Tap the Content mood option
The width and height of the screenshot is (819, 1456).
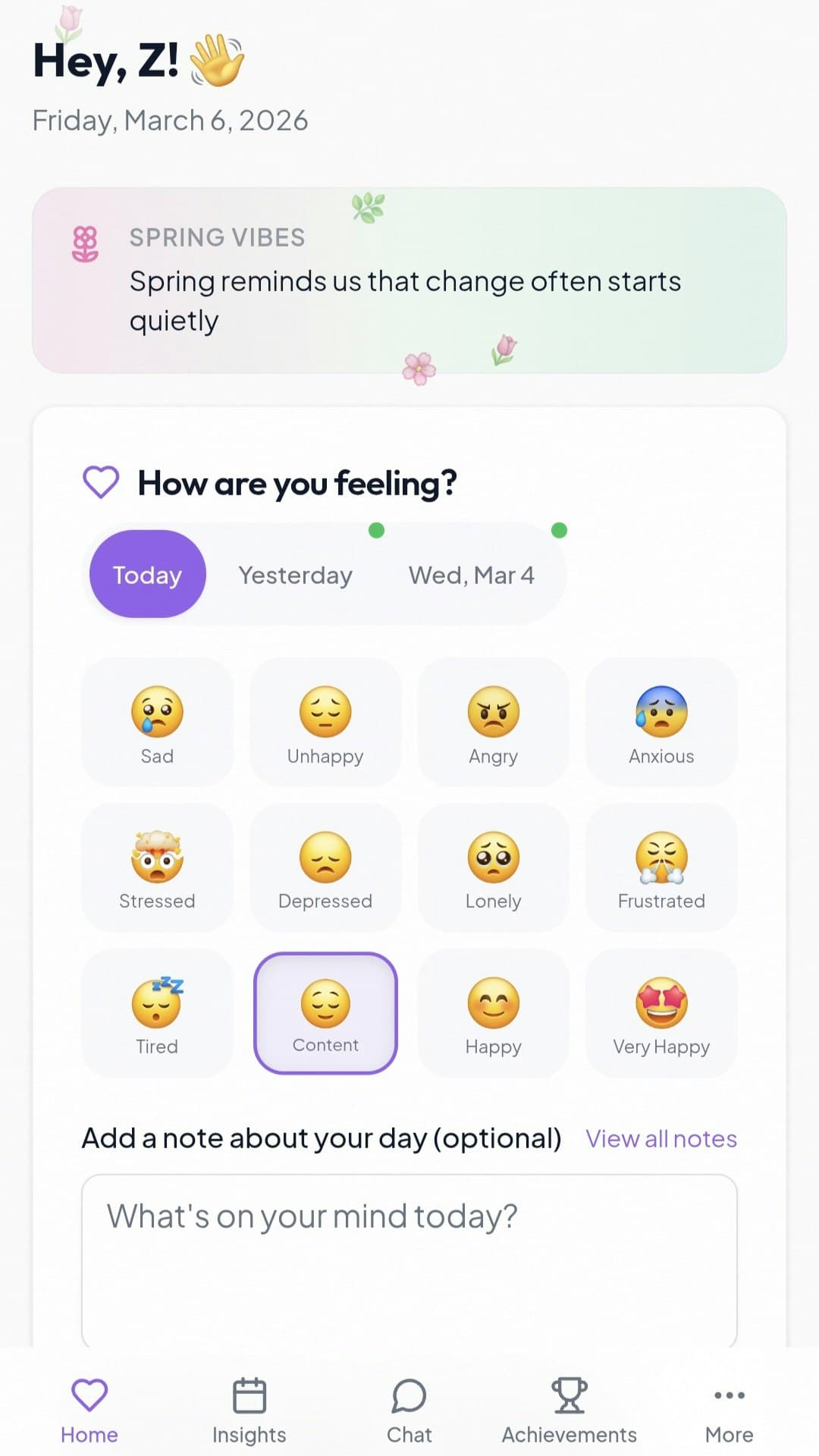point(325,1013)
